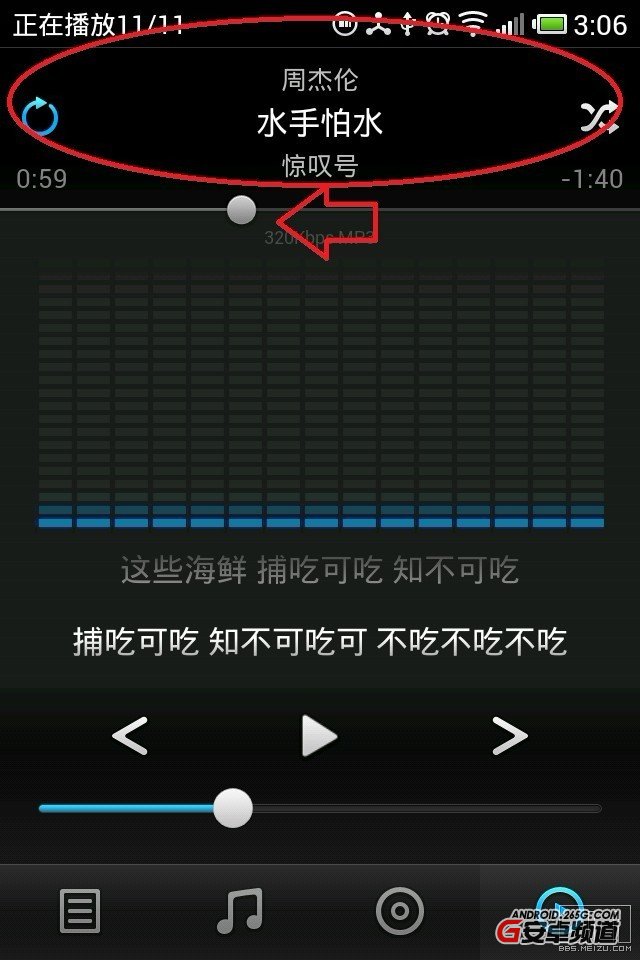Viewport: 640px width, 960px height.
Task: Tap the volume slider knob
Action: (x=233, y=807)
